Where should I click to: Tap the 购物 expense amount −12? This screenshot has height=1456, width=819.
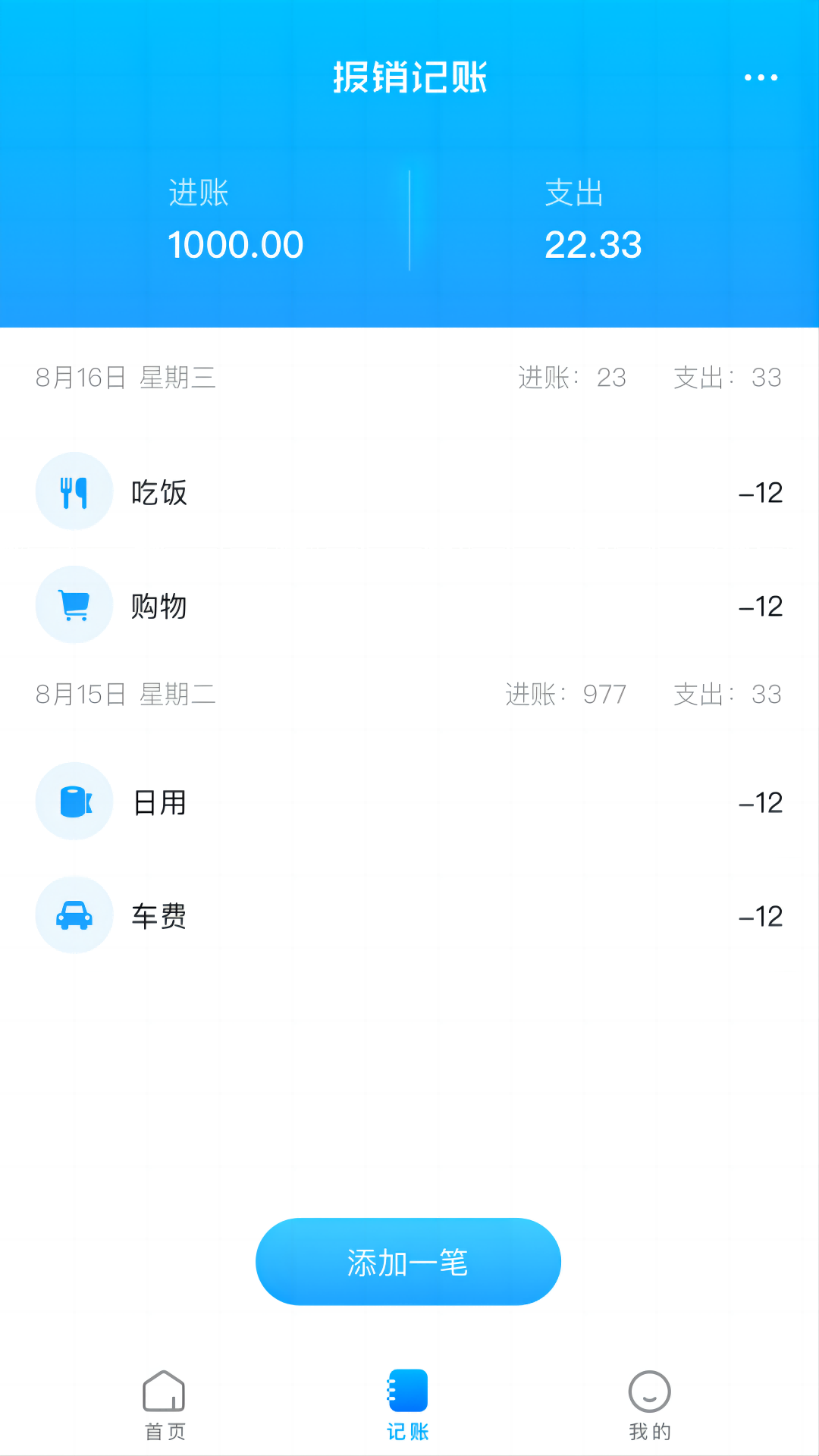click(x=760, y=605)
